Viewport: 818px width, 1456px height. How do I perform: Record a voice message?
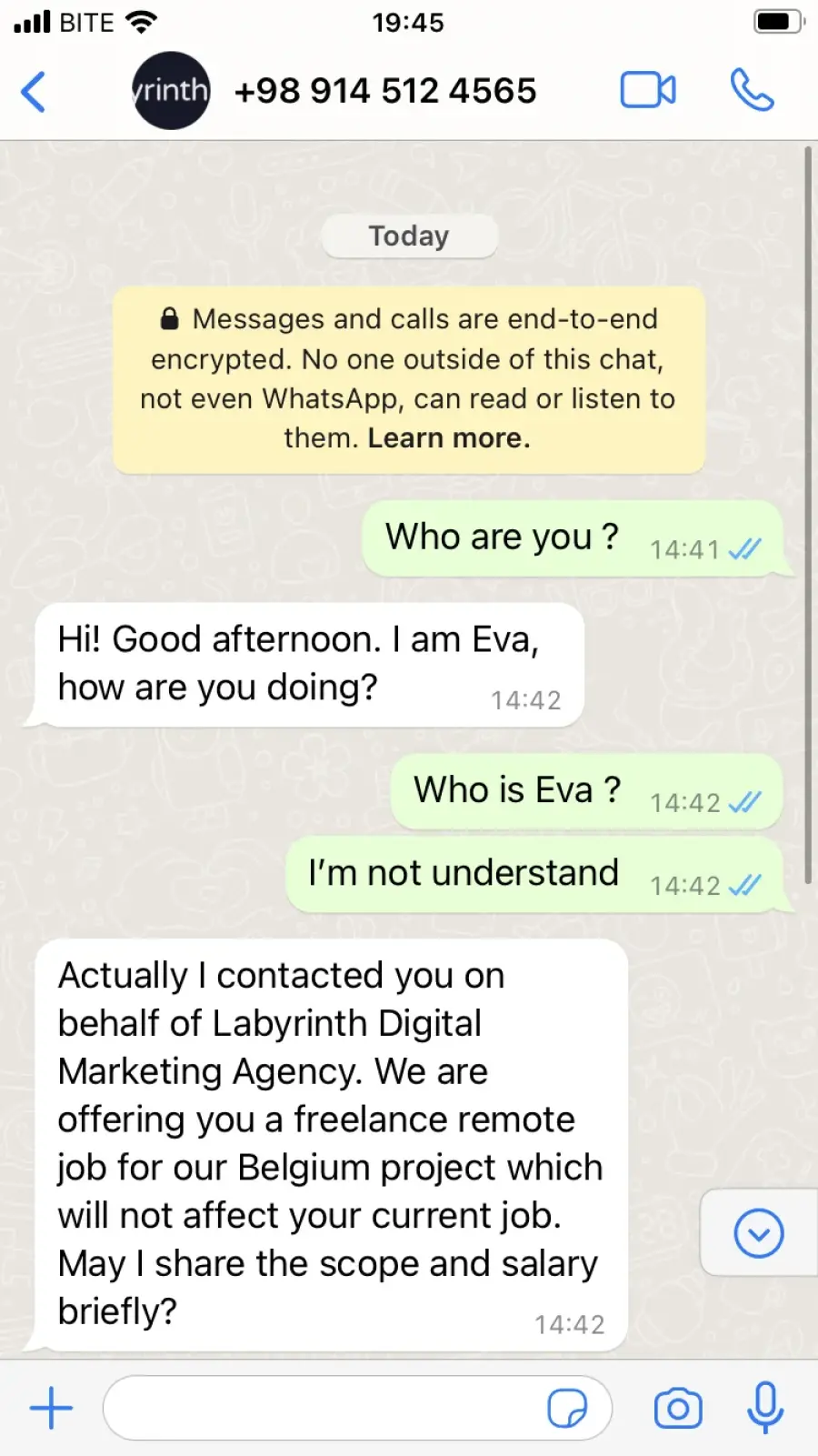(x=765, y=1407)
